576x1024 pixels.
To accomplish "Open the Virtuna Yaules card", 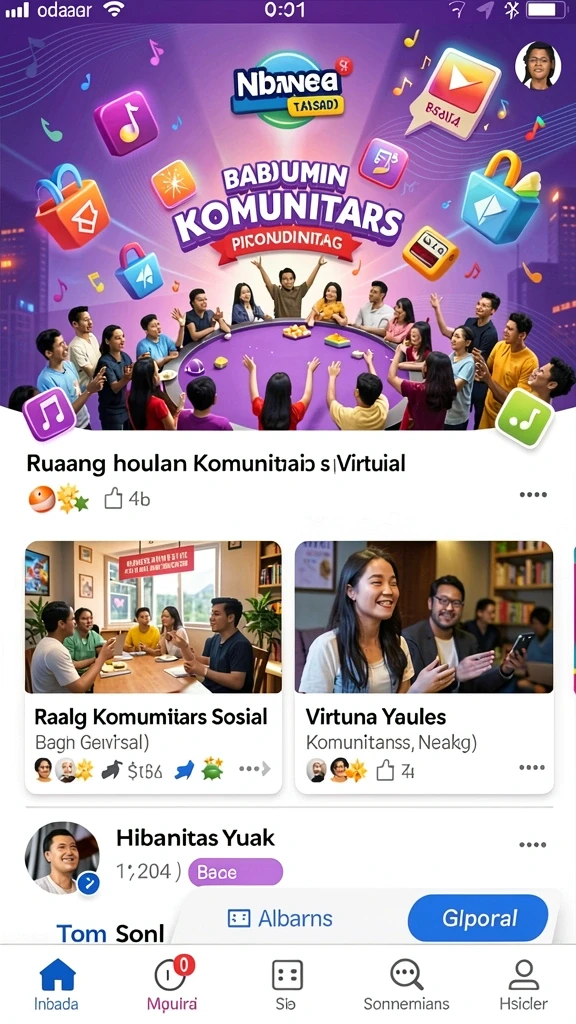I will coord(424,667).
